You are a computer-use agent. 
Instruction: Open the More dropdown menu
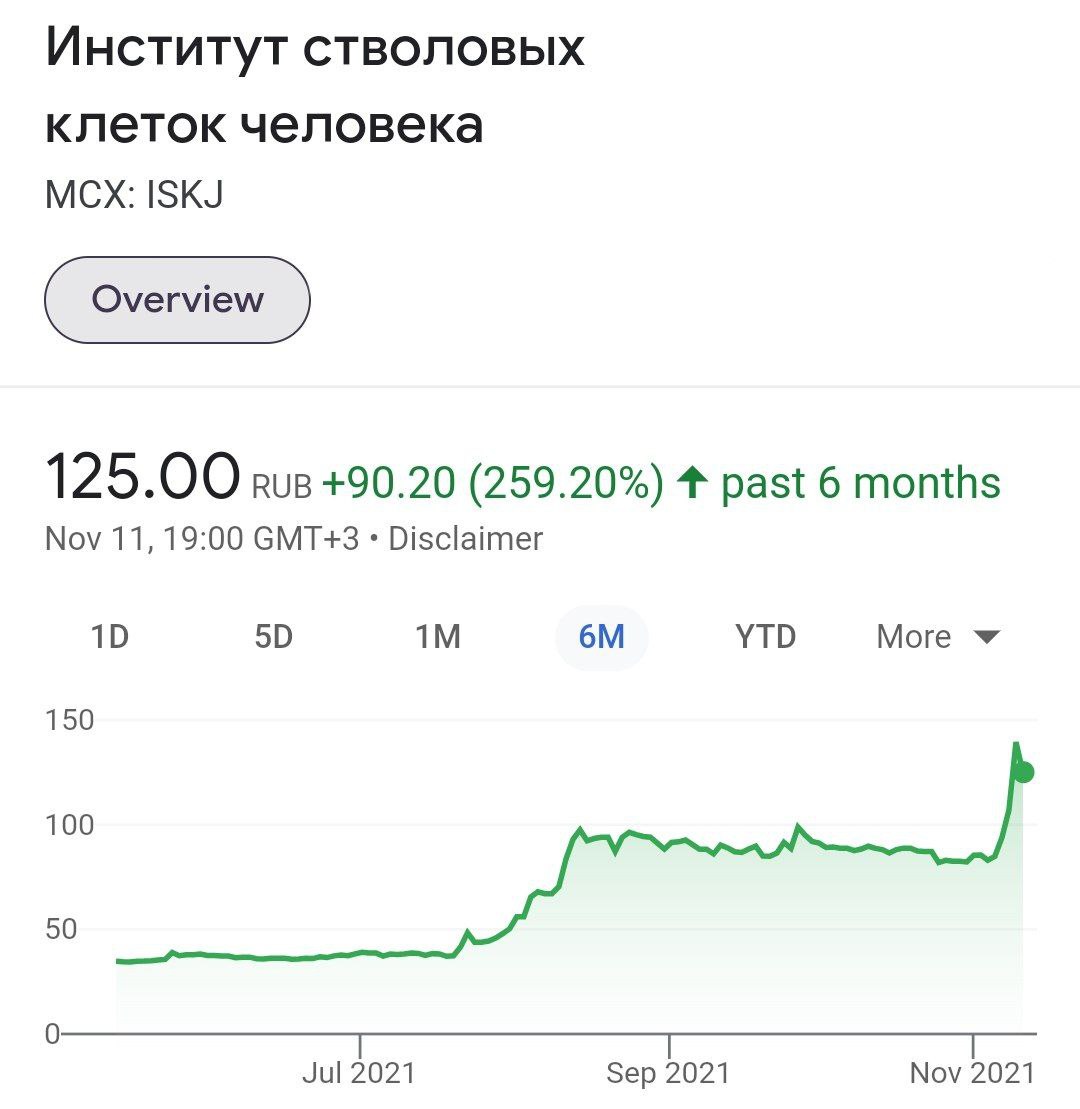click(x=935, y=636)
